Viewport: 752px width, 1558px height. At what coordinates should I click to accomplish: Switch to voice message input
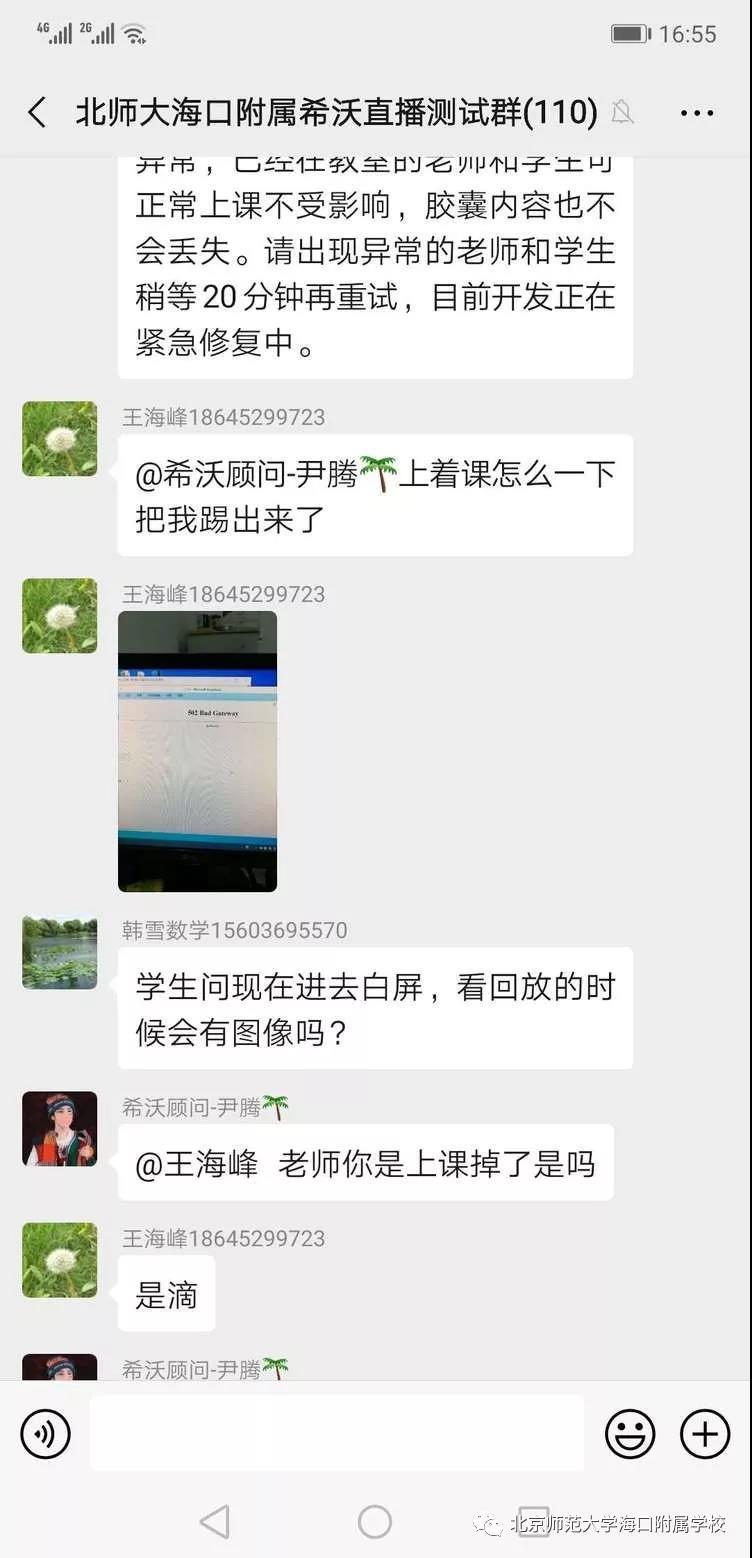click(x=46, y=1434)
